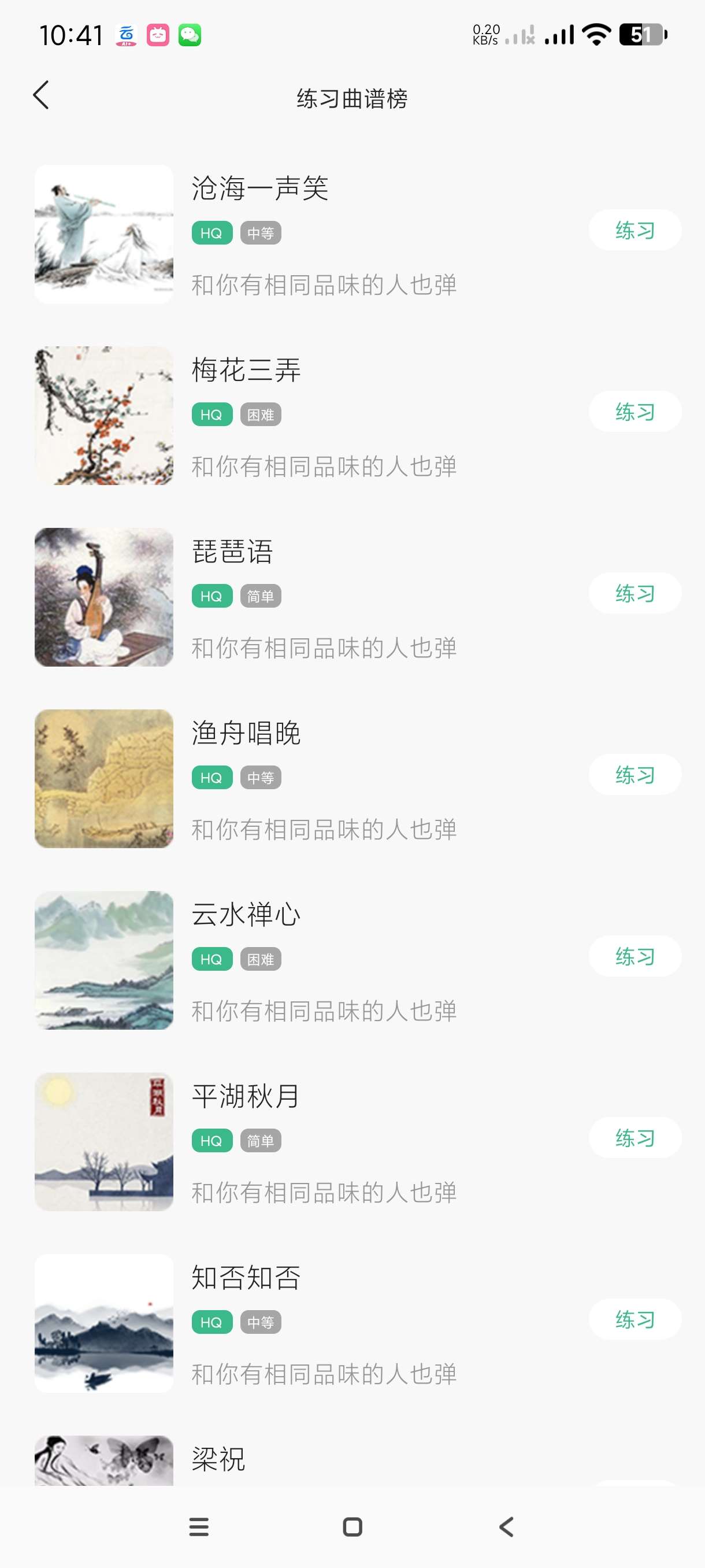Viewport: 705px width, 1568px height.
Task: Open the 云水禅心 cover image
Action: (104, 960)
